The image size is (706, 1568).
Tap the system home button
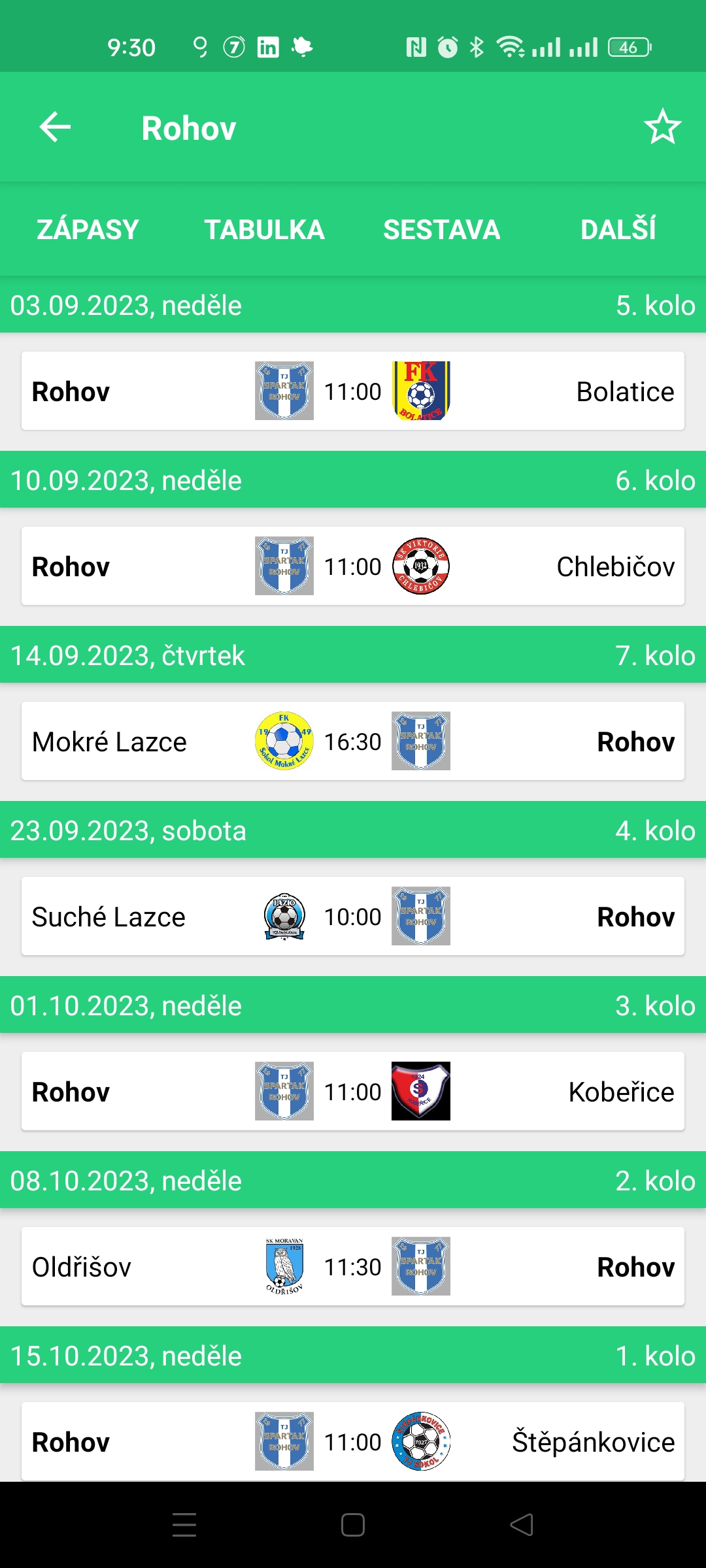coord(353,1525)
